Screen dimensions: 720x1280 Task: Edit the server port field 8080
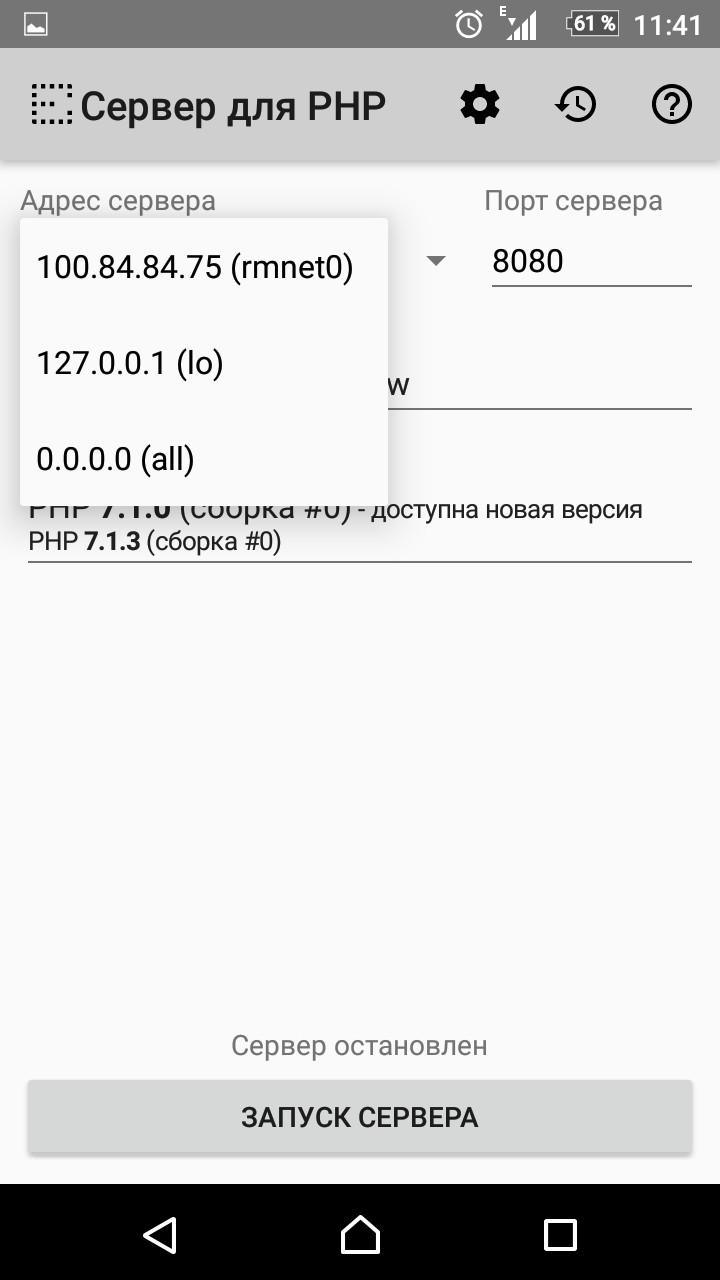click(x=590, y=262)
